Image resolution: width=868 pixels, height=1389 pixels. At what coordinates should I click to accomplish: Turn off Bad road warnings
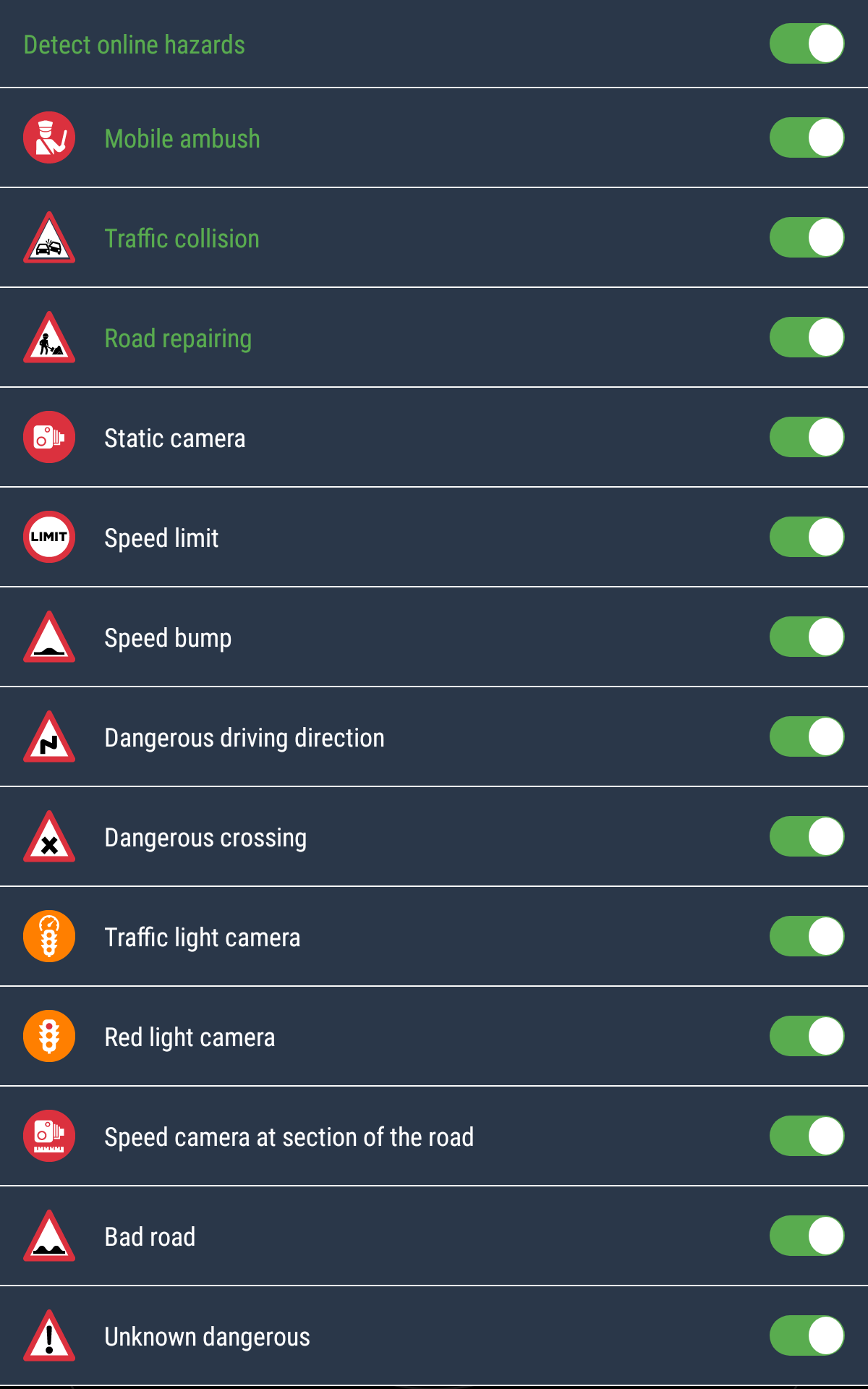coord(807,1236)
